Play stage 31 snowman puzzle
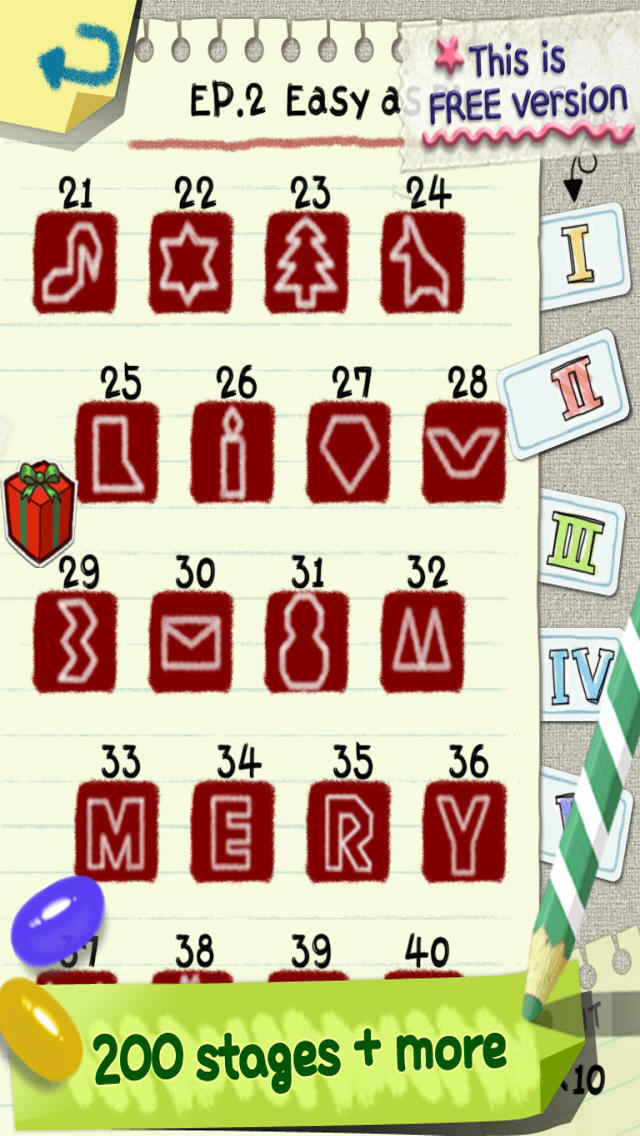 [307, 642]
